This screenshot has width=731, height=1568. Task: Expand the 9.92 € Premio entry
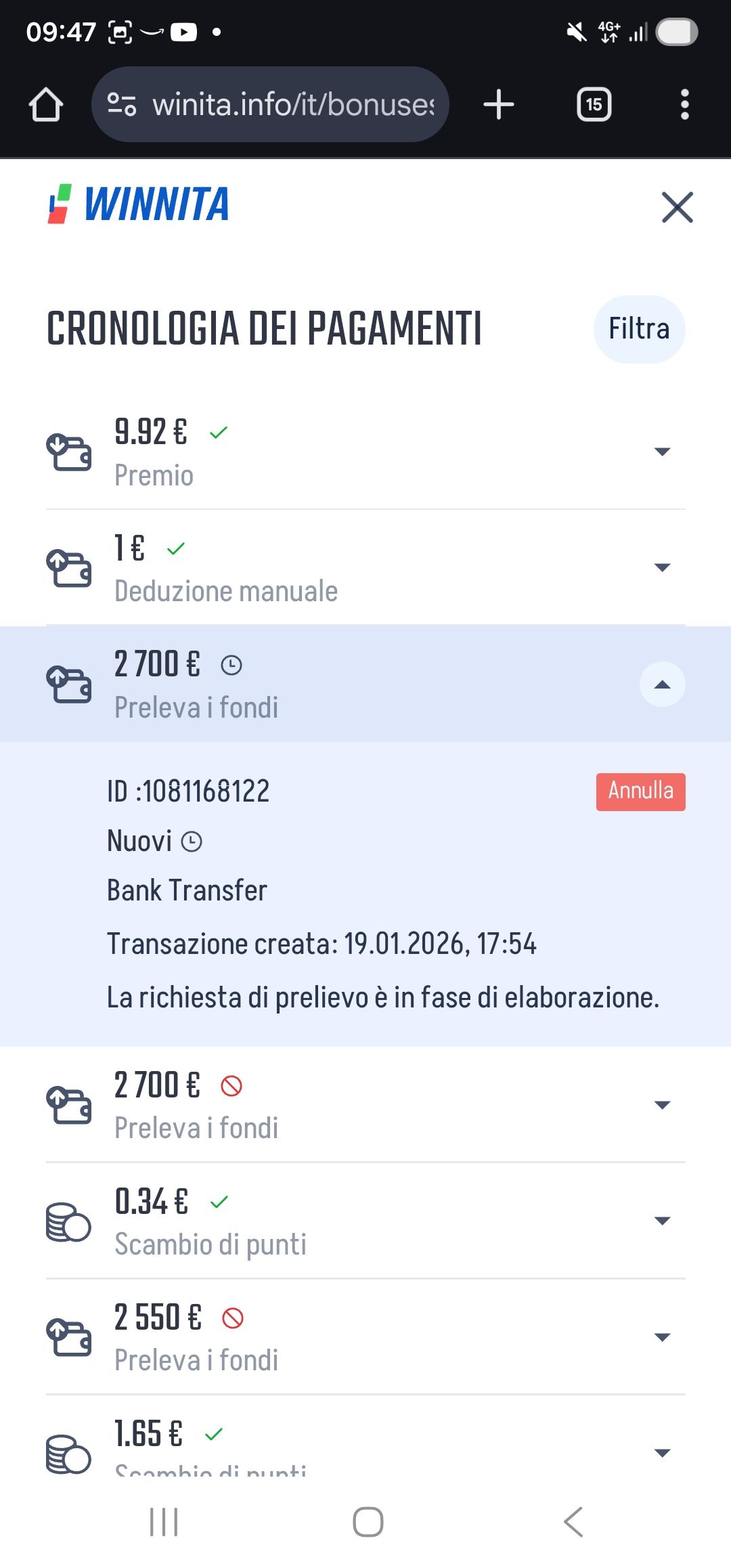pos(662,452)
